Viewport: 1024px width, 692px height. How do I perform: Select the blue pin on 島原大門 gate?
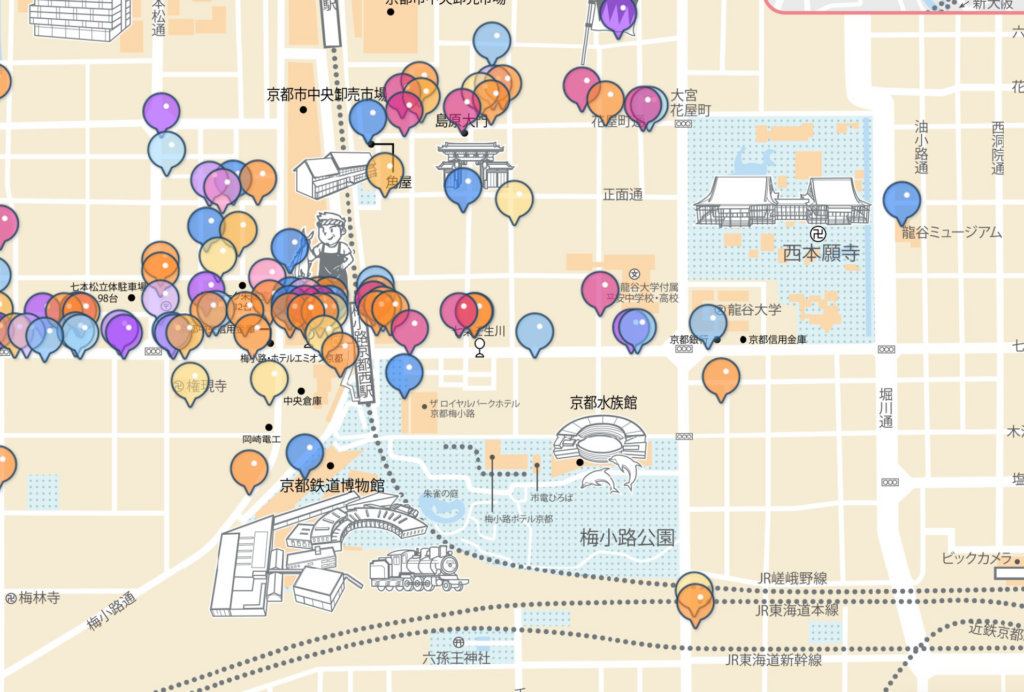click(x=463, y=186)
